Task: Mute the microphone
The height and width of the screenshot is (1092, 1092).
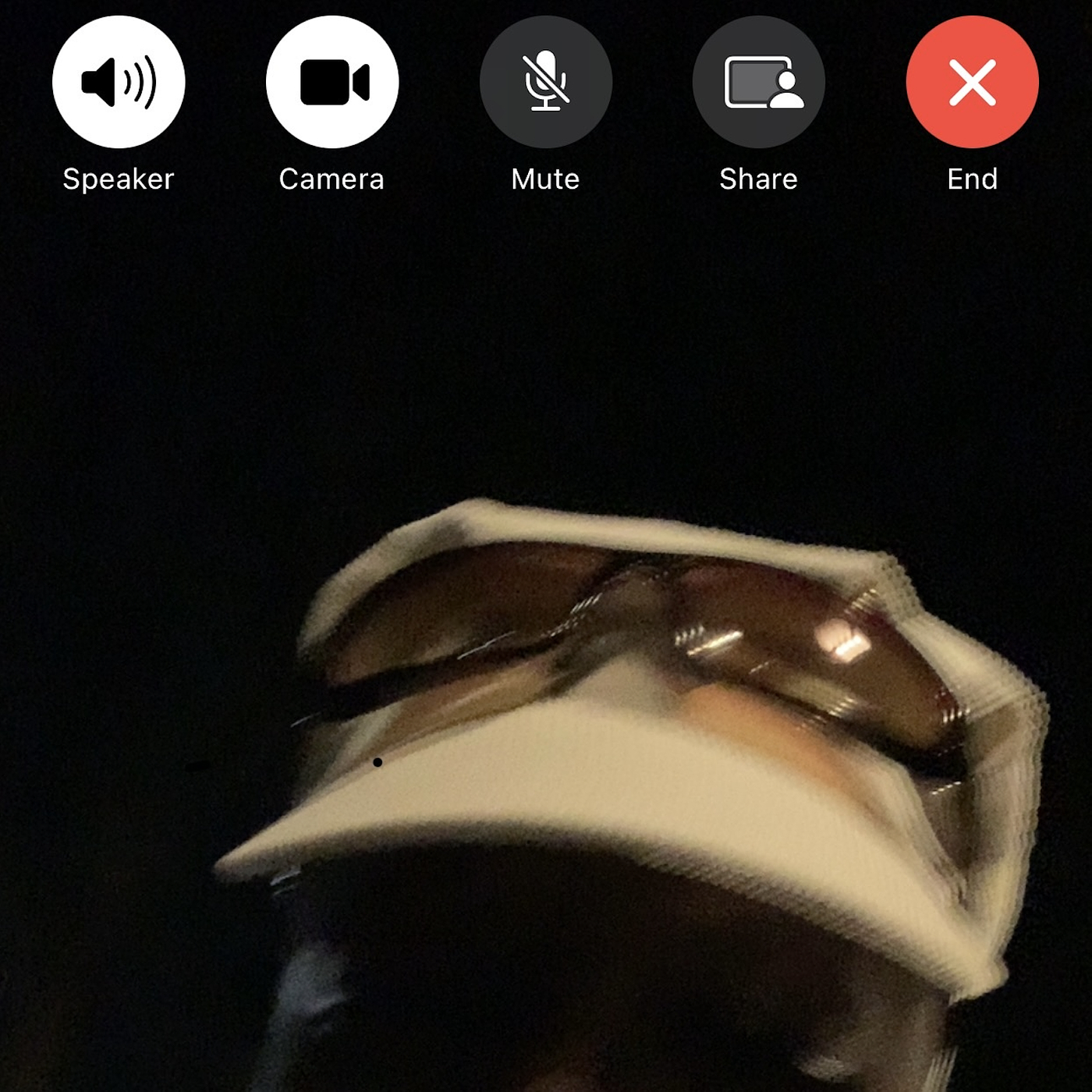Action: pyautogui.click(x=546, y=82)
